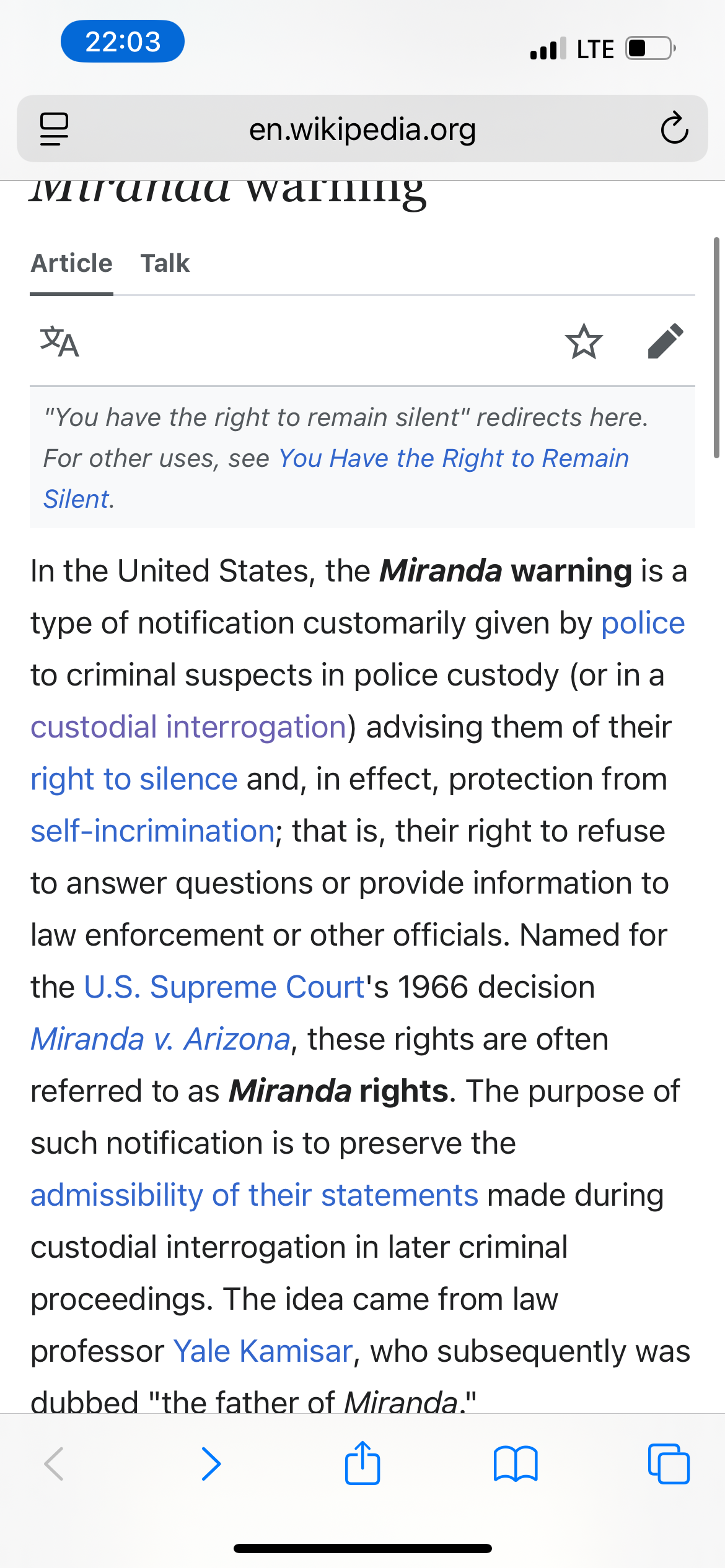Tap the en.wikipedia.org address field
Image resolution: width=725 pixels, height=1568 pixels.
(362, 129)
